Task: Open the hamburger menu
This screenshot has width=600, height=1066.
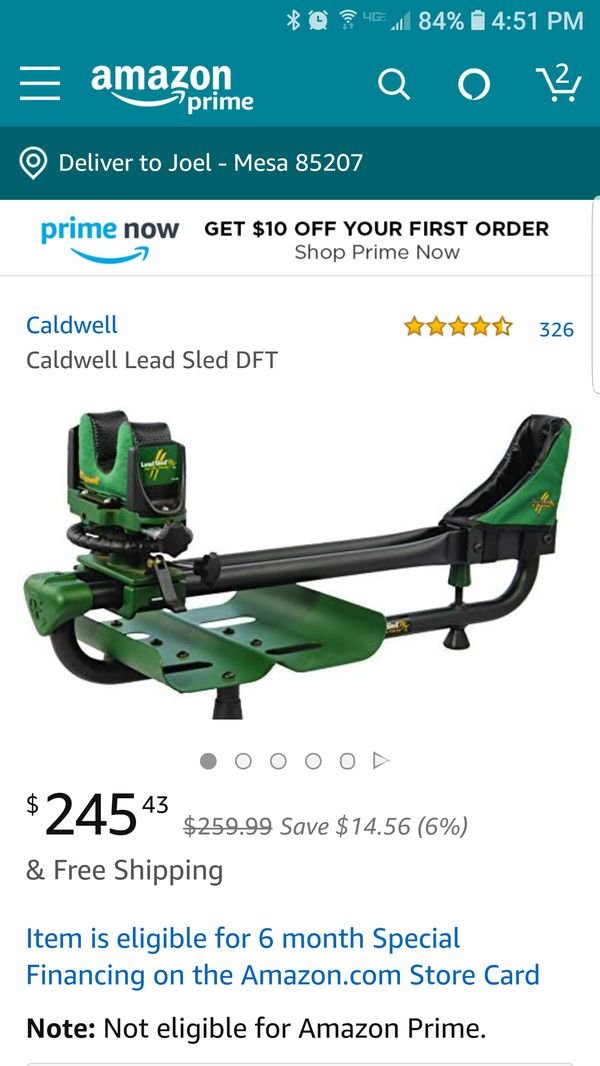Action: tap(40, 86)
